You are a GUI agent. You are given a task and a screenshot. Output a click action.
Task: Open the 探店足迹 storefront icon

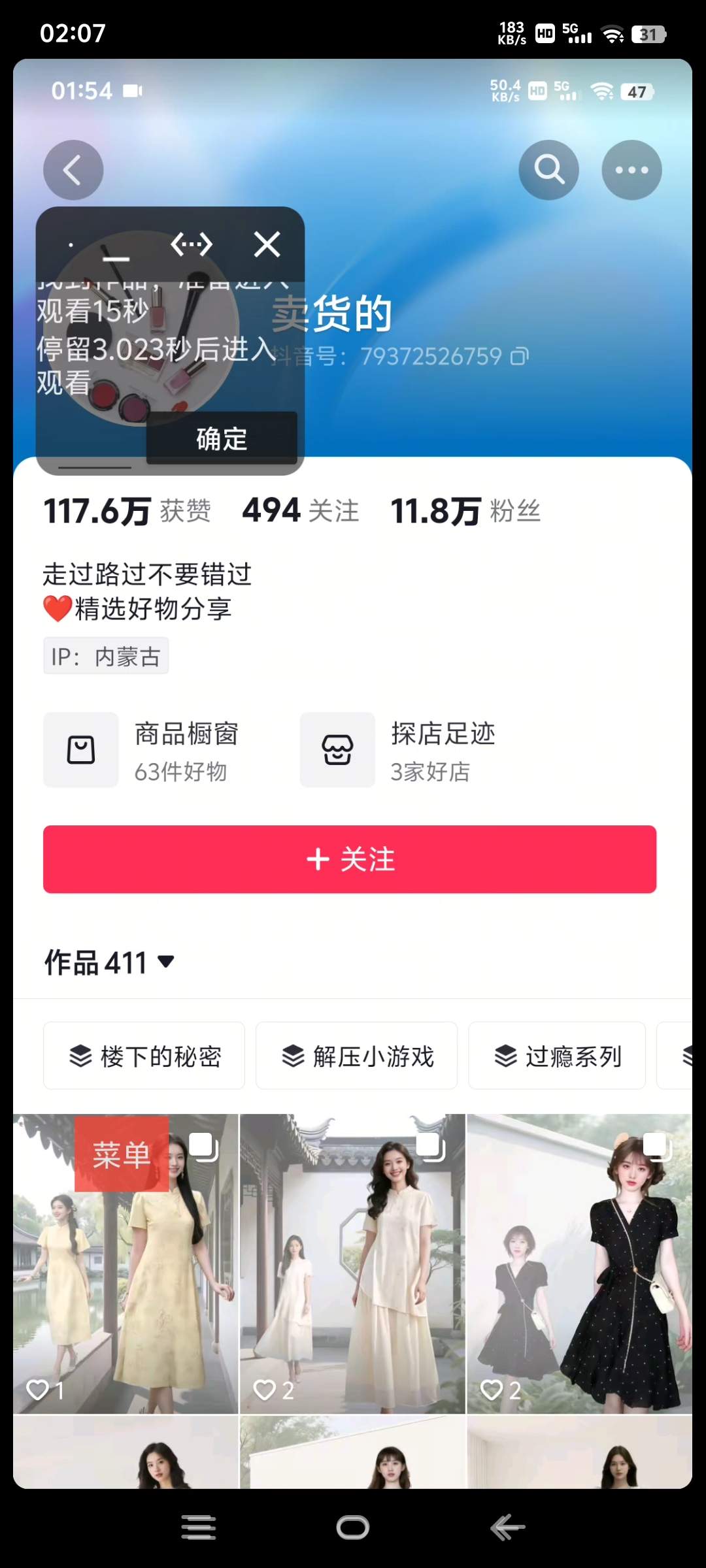coord(336,749)
